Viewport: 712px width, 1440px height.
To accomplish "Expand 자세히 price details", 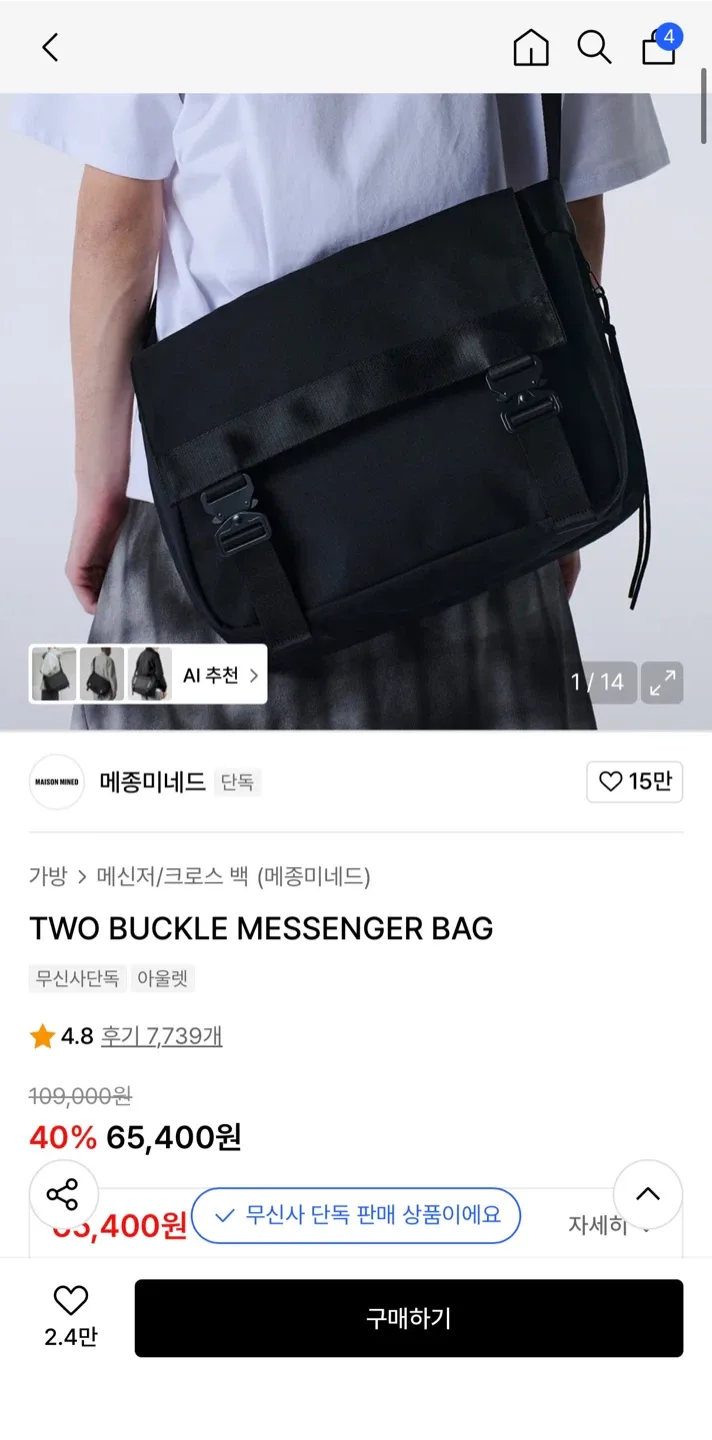I will tap(607, 1225).
